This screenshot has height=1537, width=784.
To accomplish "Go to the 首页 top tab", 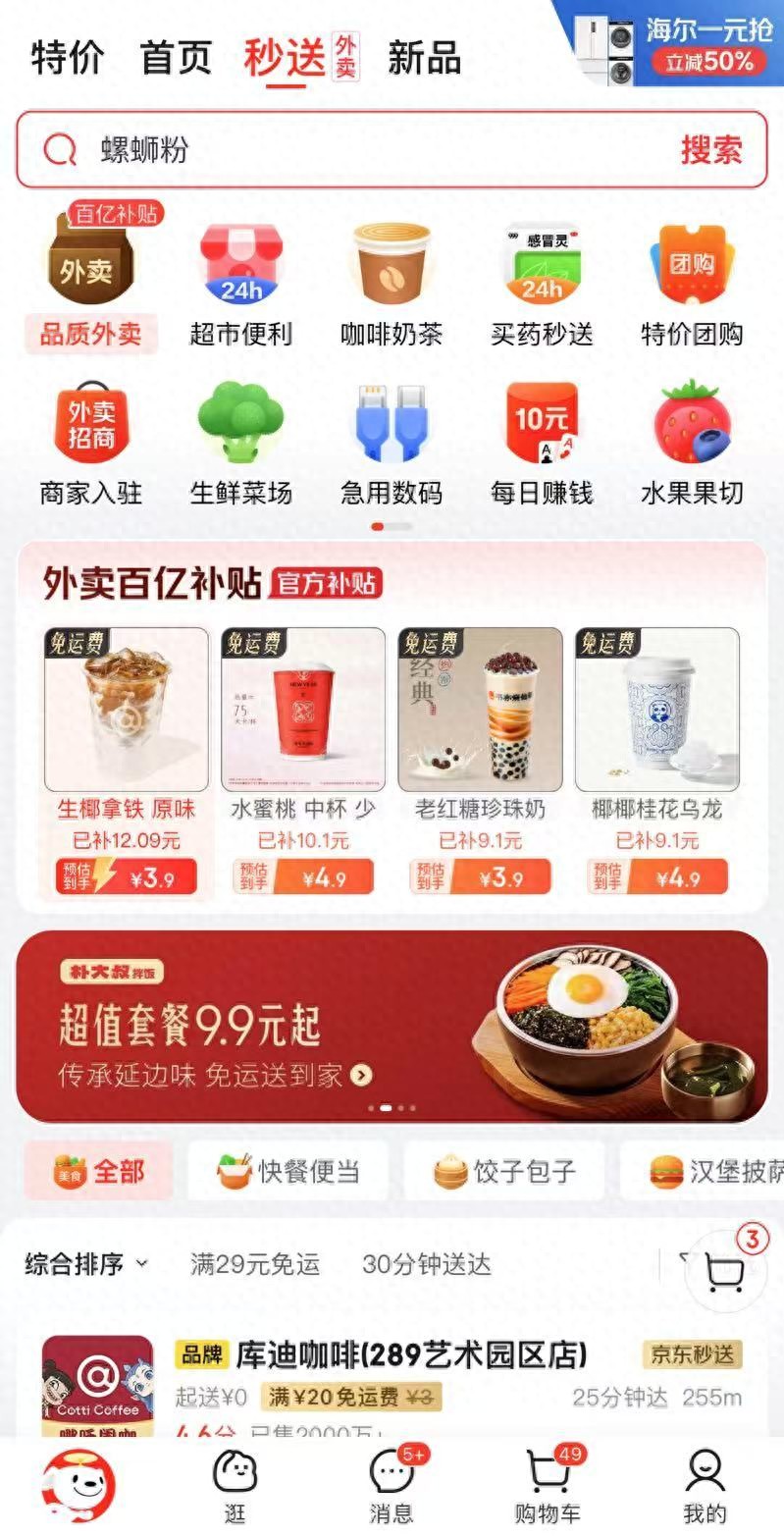I will click(177, 58).
